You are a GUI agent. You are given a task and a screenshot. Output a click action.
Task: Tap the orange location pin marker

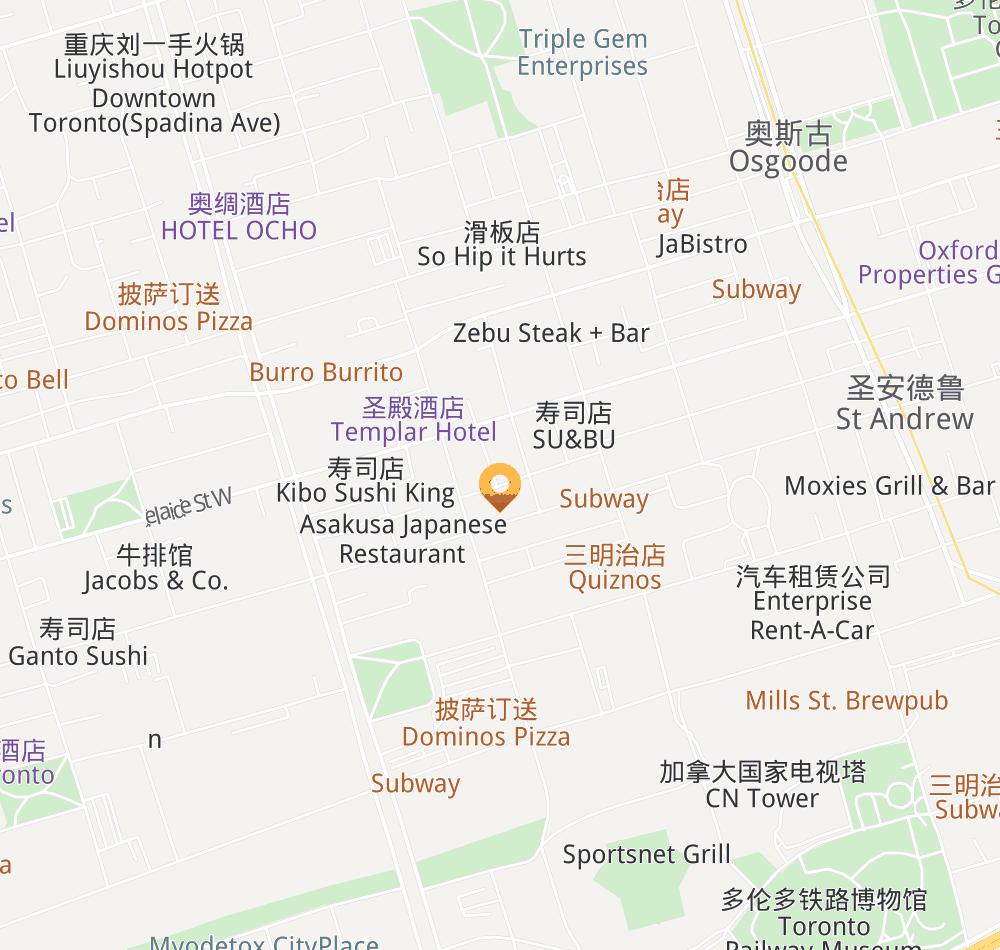click(x=499, y=486)
